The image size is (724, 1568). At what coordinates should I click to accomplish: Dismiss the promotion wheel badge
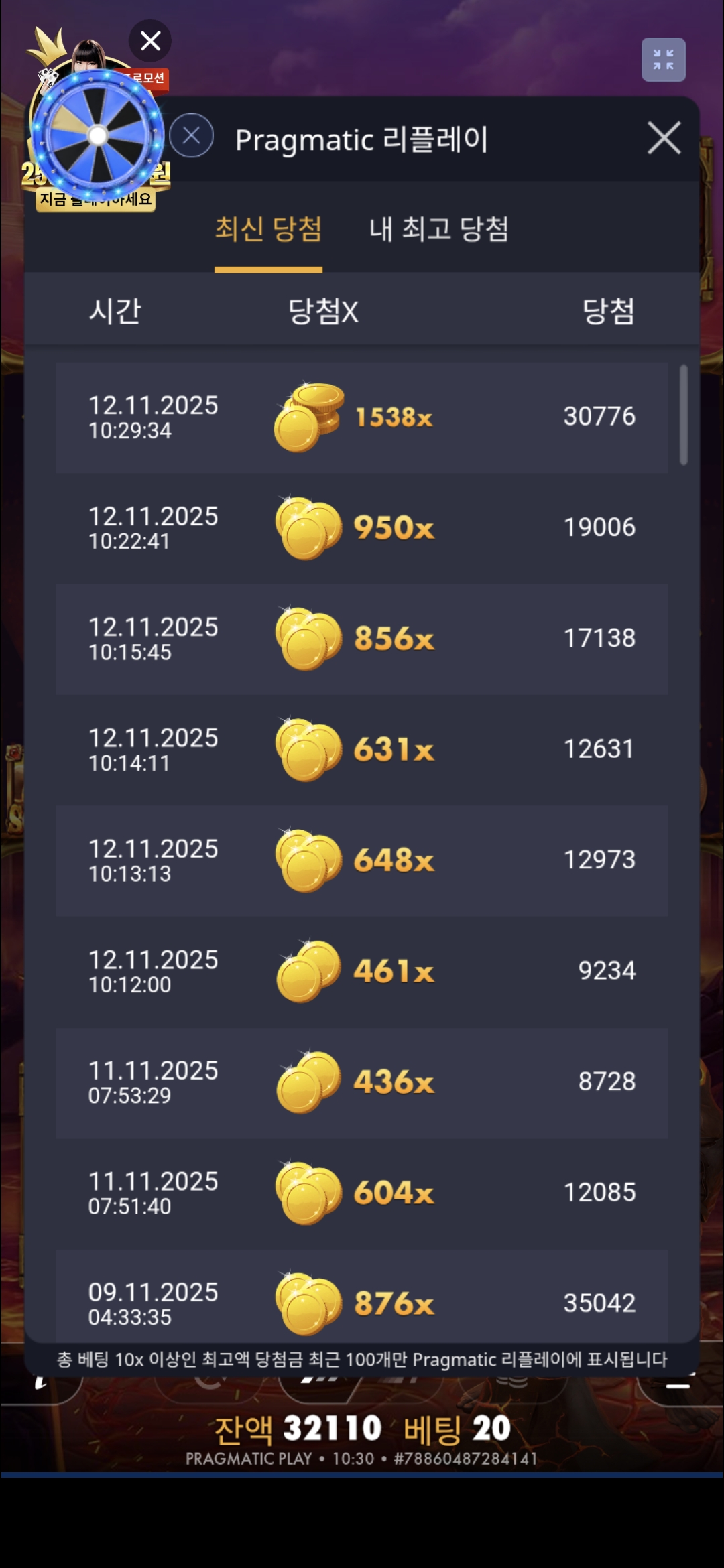click(150, 42)
